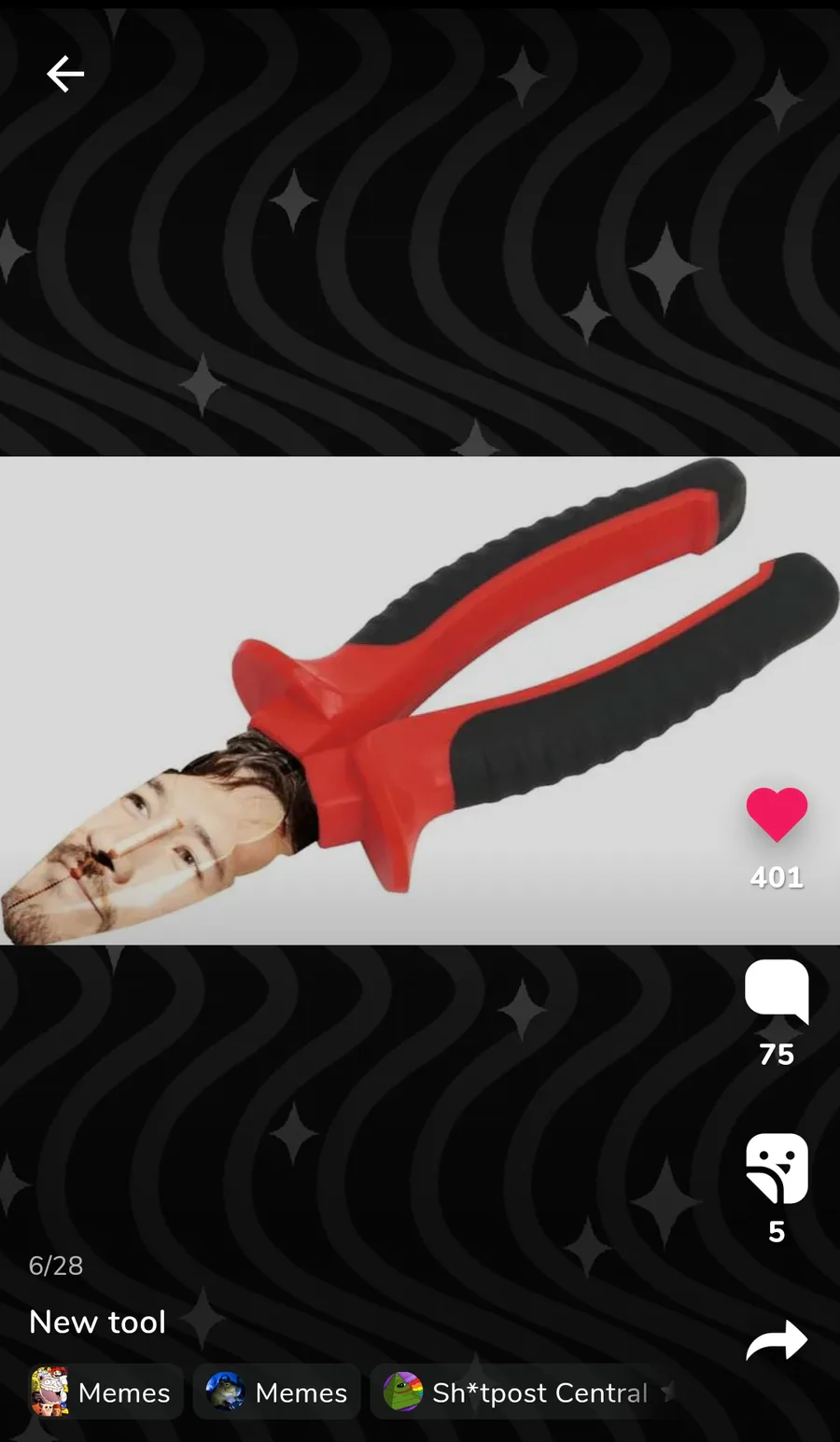Open the sticker reactions icon
Screen dimensions: 840x1442
coord(777,1169)
